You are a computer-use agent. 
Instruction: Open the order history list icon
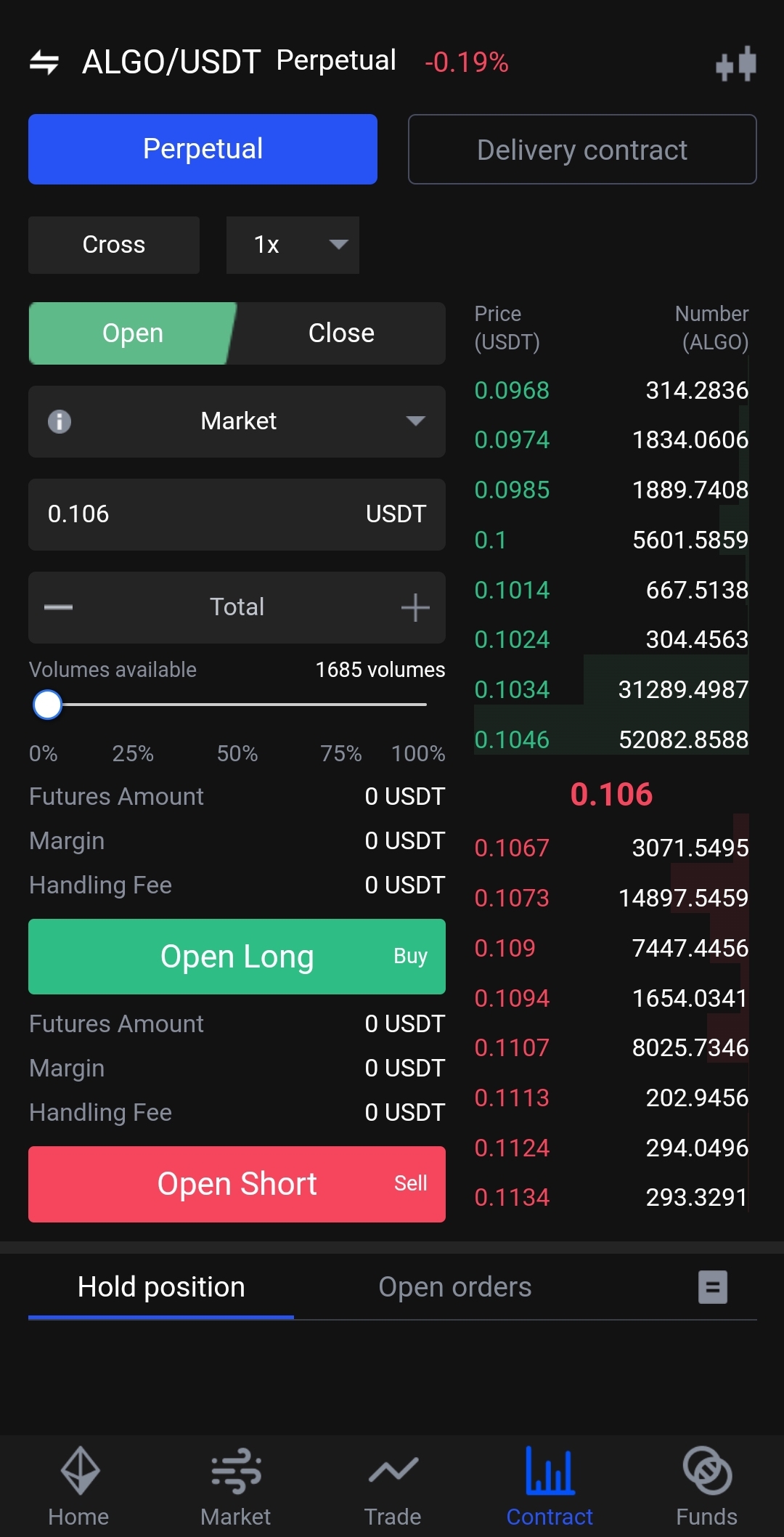[713, 1287]
